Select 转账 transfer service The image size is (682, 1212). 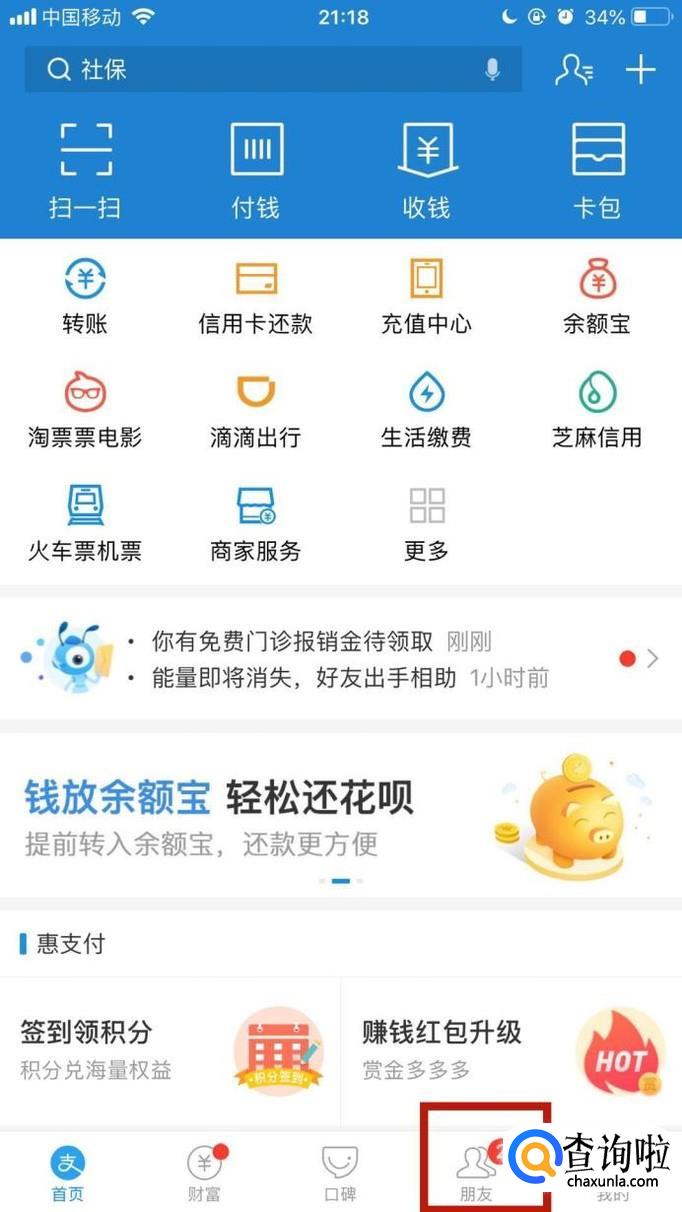85,295
